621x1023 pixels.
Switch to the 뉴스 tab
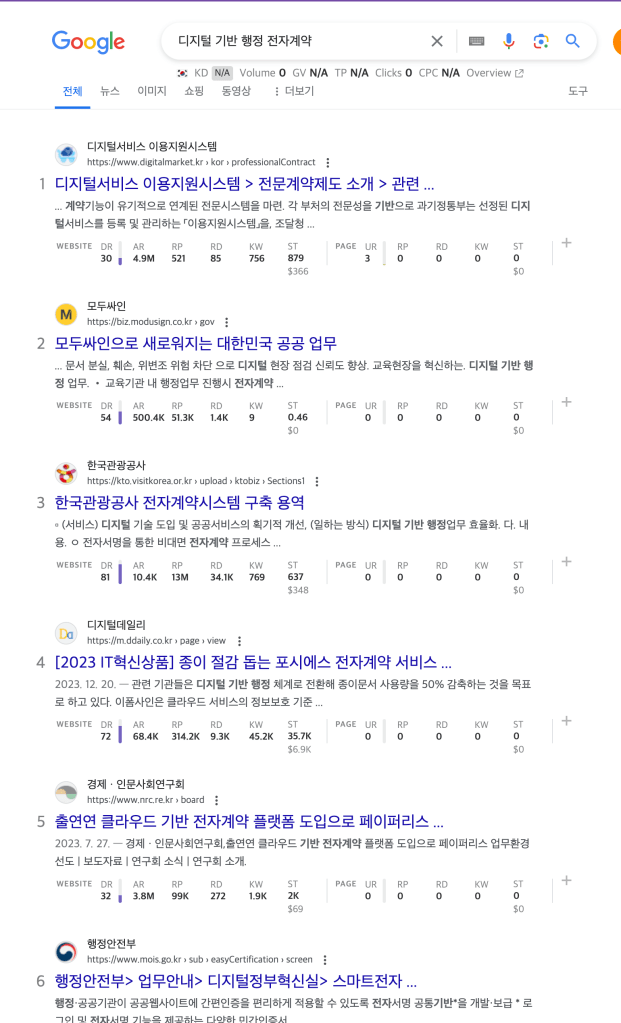[110, 91]
